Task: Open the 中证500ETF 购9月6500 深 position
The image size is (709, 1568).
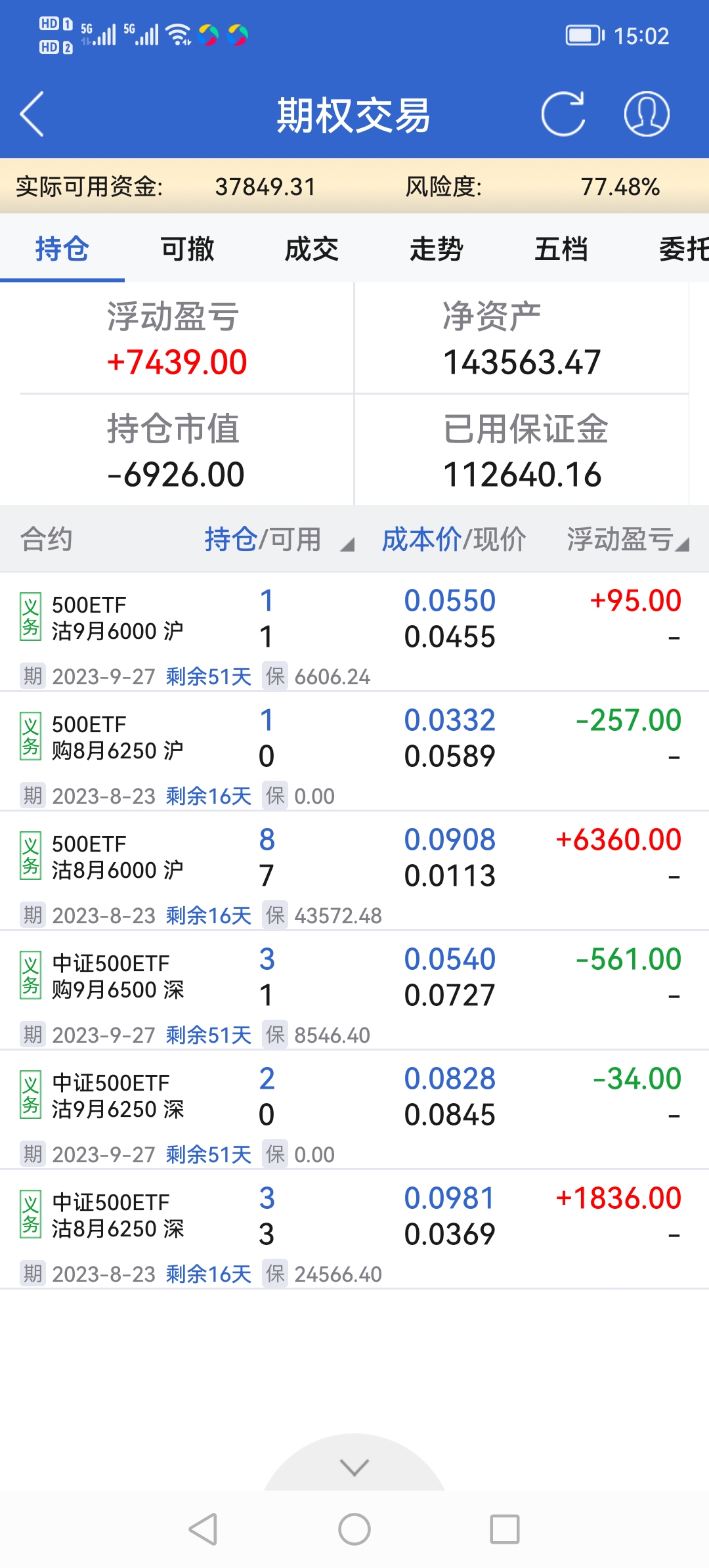Action: [x=118, y=977]
